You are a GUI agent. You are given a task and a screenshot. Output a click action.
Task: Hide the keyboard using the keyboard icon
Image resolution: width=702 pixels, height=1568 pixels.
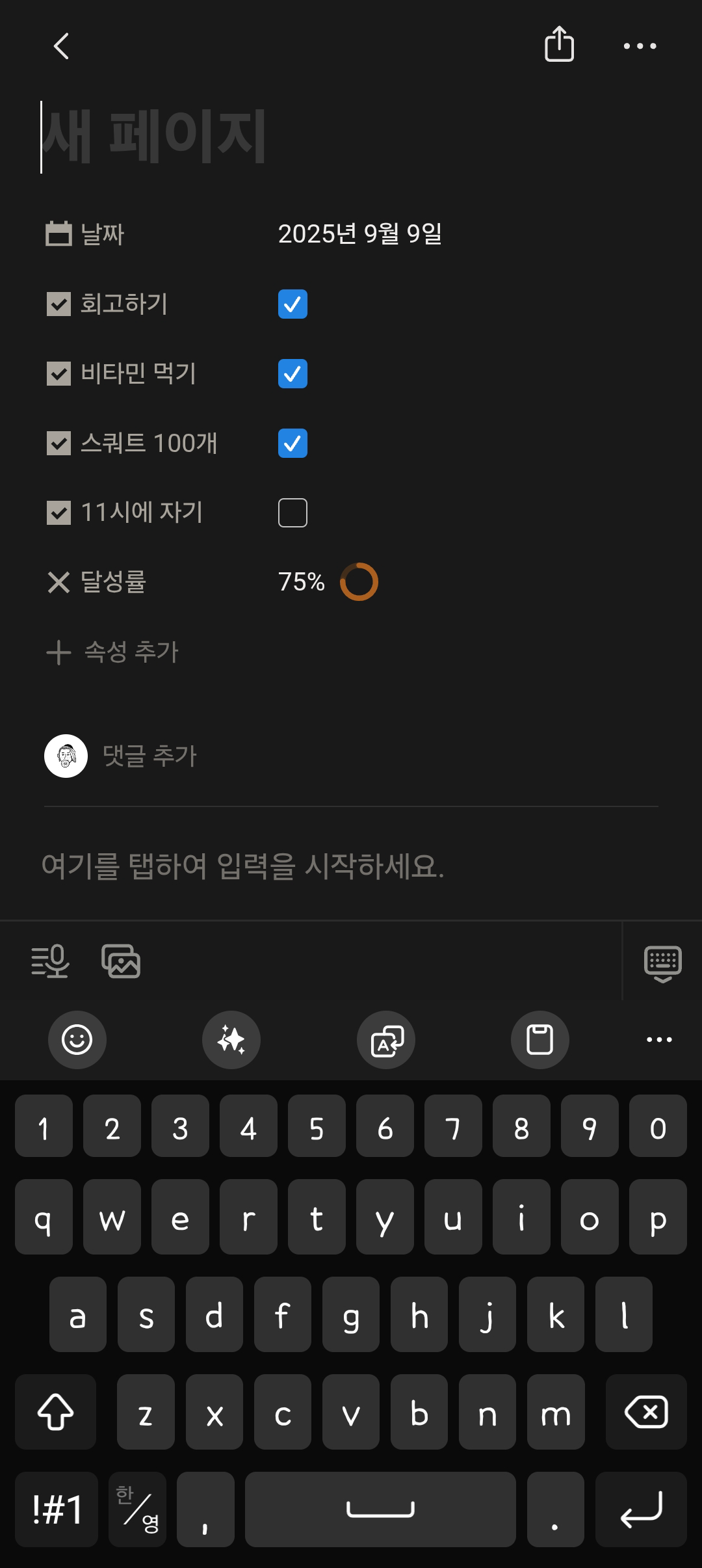tap(661, 963)
